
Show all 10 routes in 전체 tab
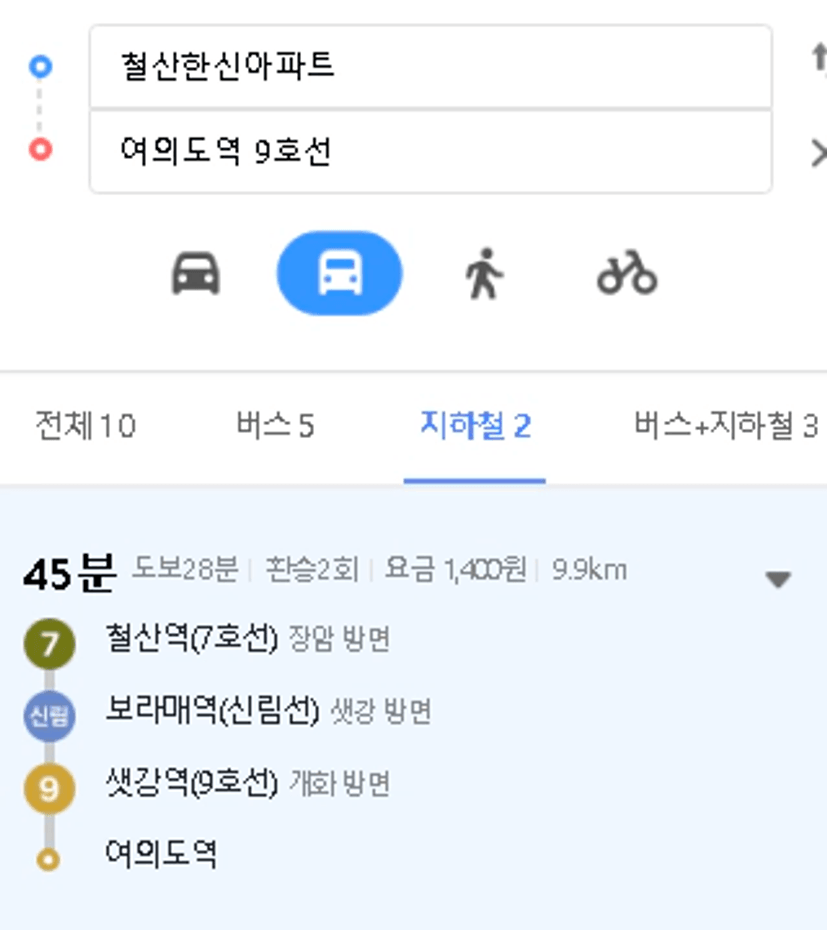85,427
